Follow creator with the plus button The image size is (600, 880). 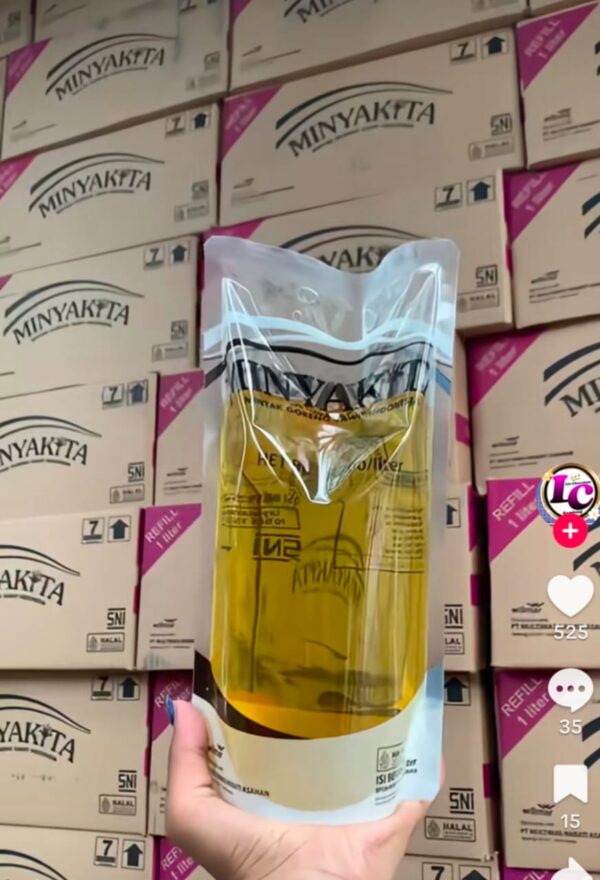click(570, 530)
